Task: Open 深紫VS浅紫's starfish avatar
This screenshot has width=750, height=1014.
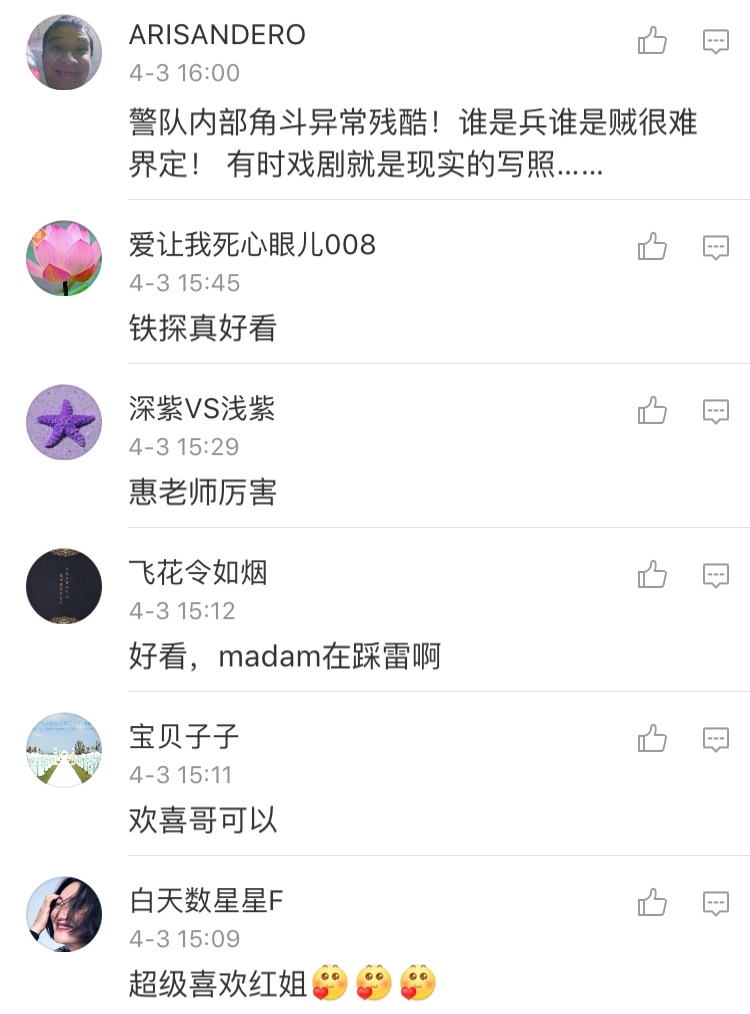Action: tap(64, 422)
